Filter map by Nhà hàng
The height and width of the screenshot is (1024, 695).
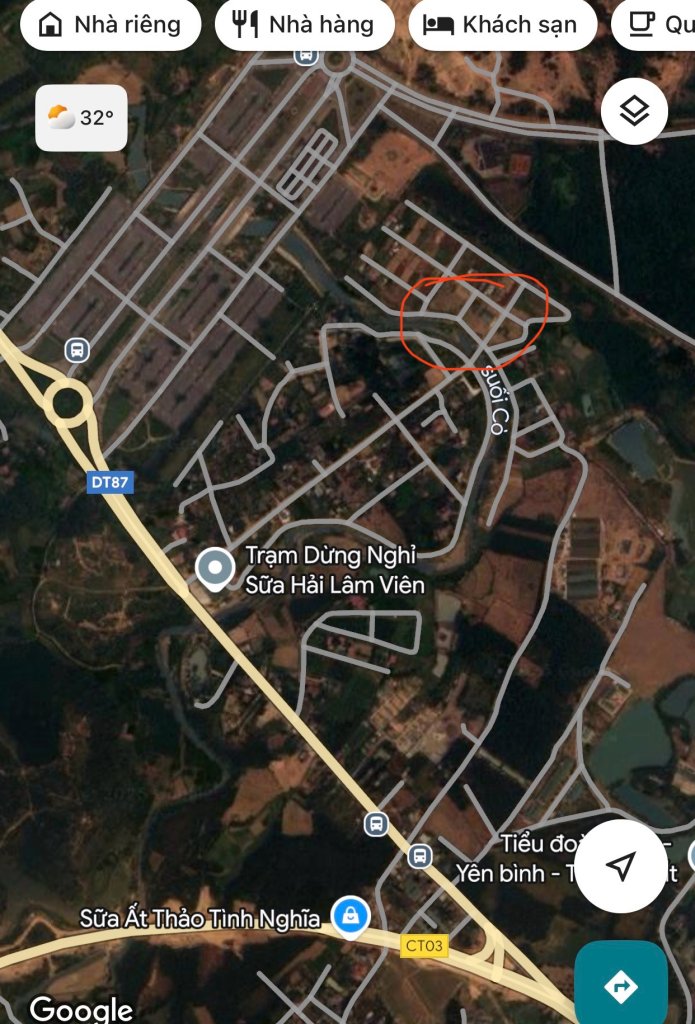click(x=304, y=25)
